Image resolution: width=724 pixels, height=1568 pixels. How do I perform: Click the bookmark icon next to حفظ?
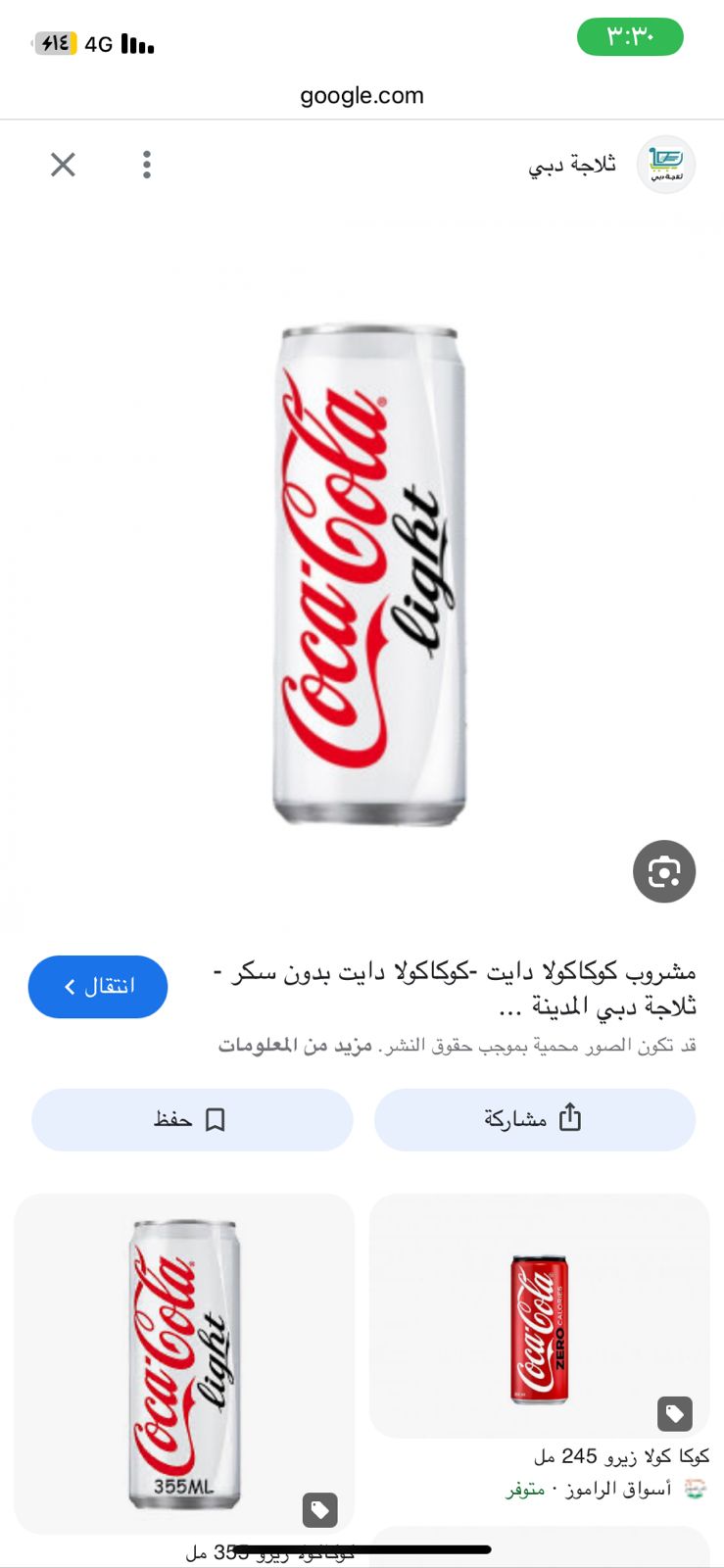click(217, 1119)
